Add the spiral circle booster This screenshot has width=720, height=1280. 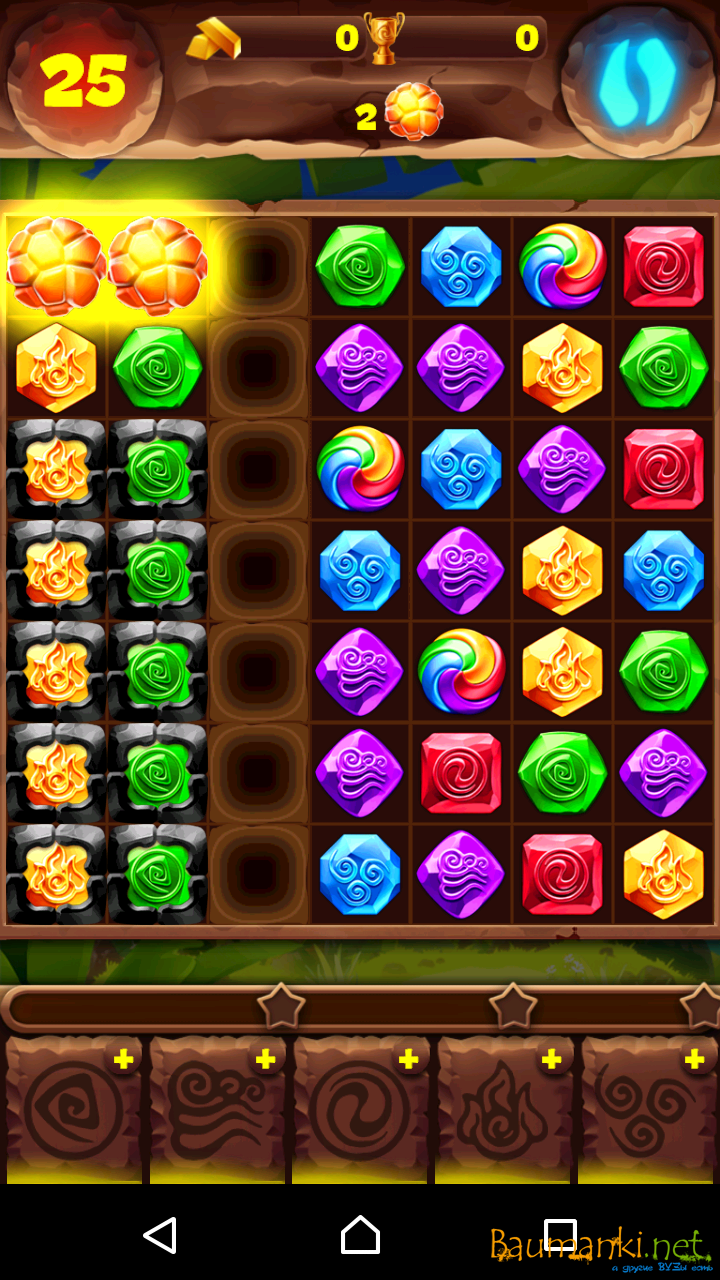(408, 1060)
